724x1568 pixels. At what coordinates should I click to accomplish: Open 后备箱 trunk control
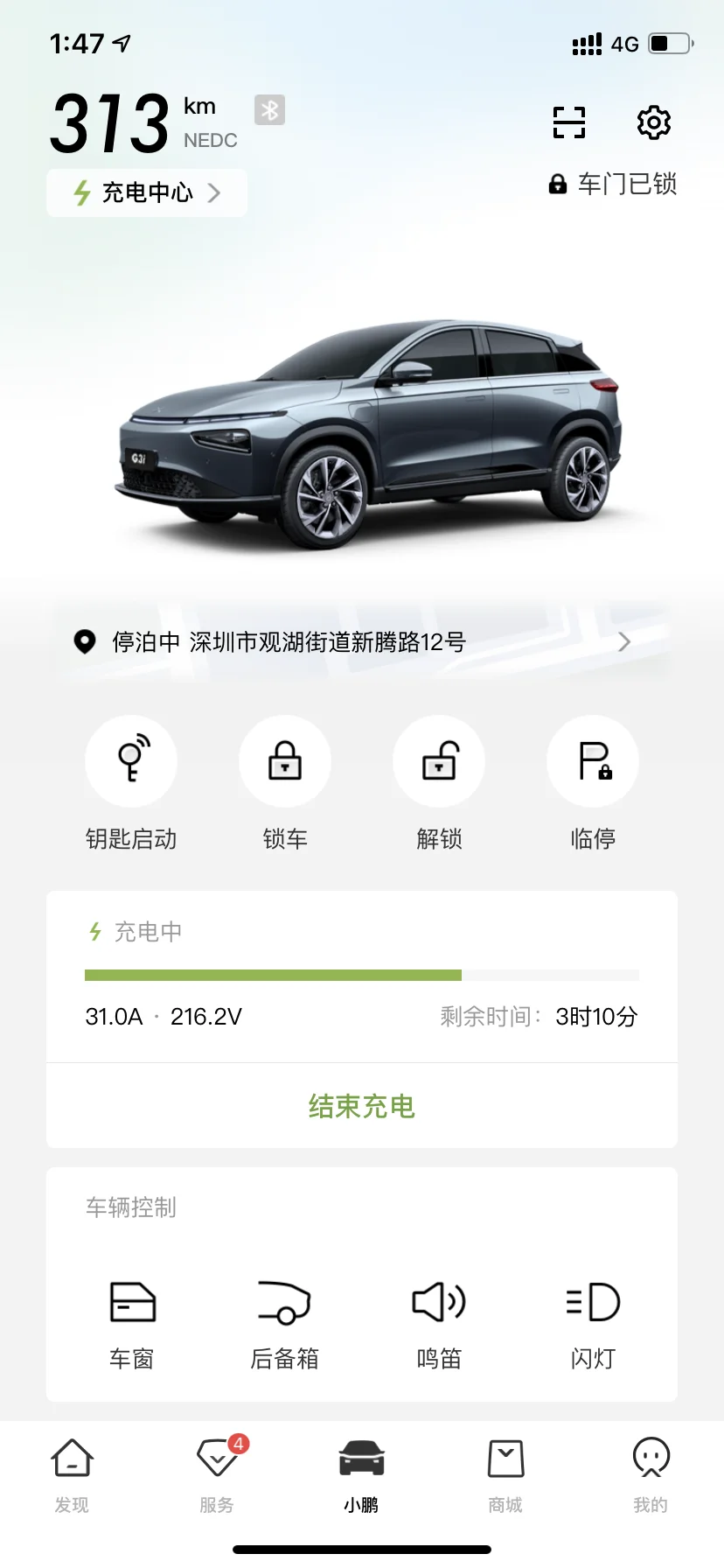coord(285,1325)
